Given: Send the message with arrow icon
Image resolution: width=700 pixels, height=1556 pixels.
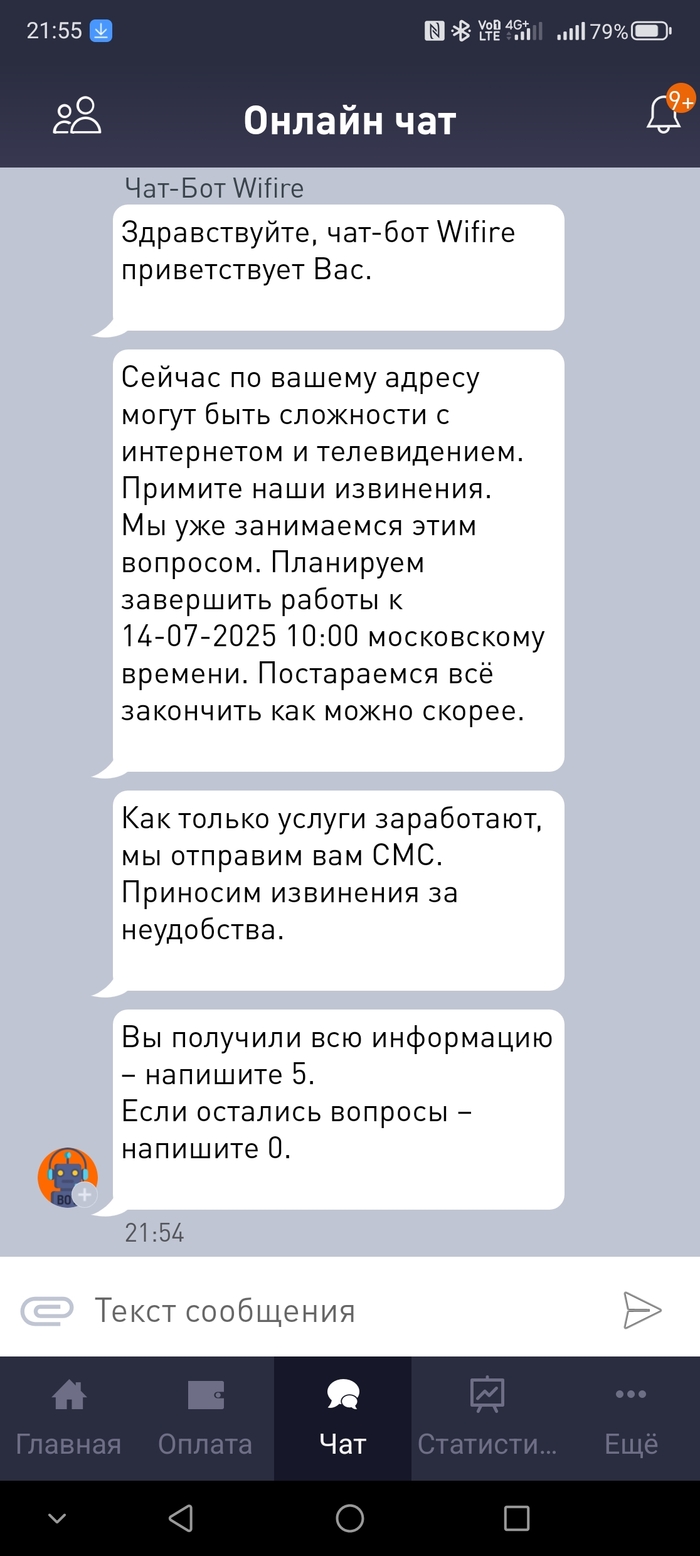Looking at the screenshot, I should [642, 1309].
